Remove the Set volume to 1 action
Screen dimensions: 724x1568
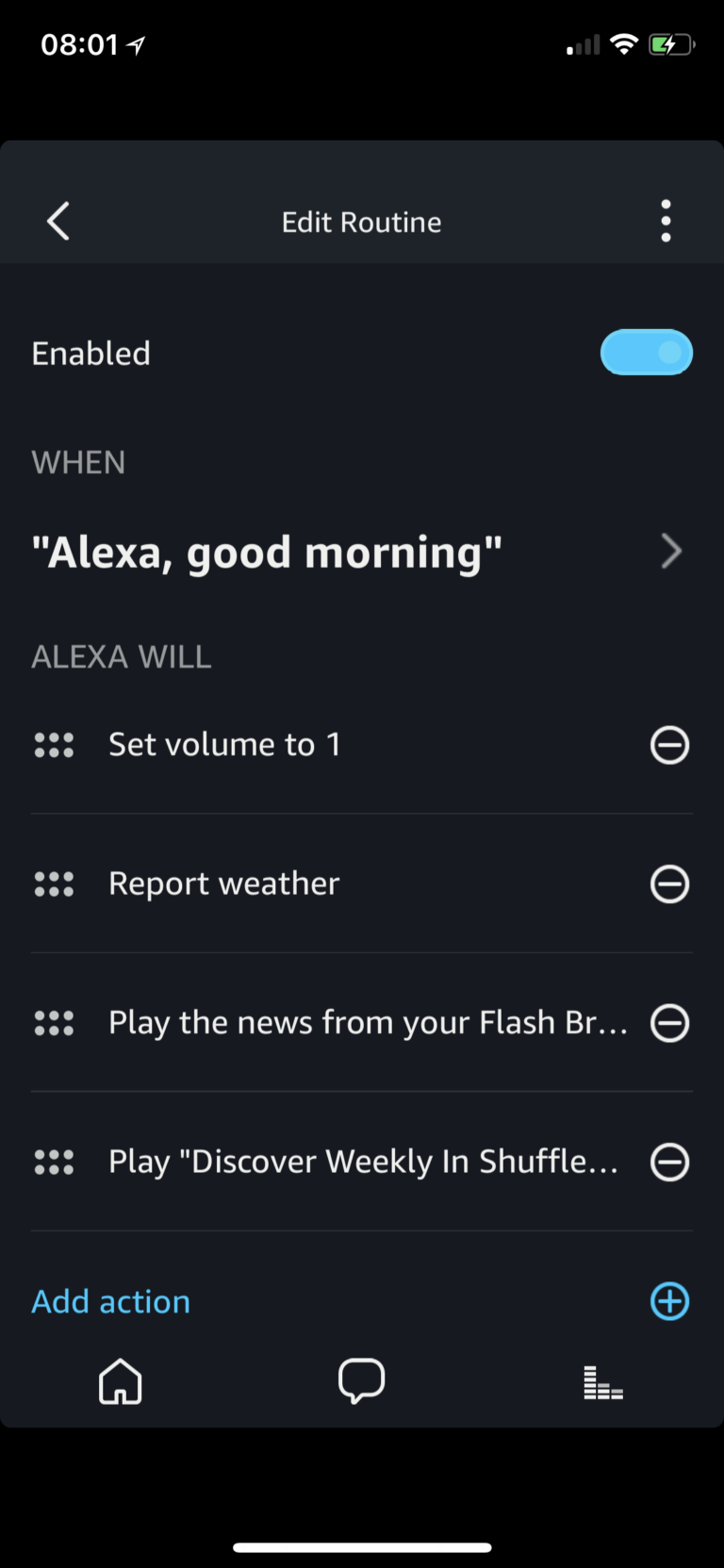[669, 745]
